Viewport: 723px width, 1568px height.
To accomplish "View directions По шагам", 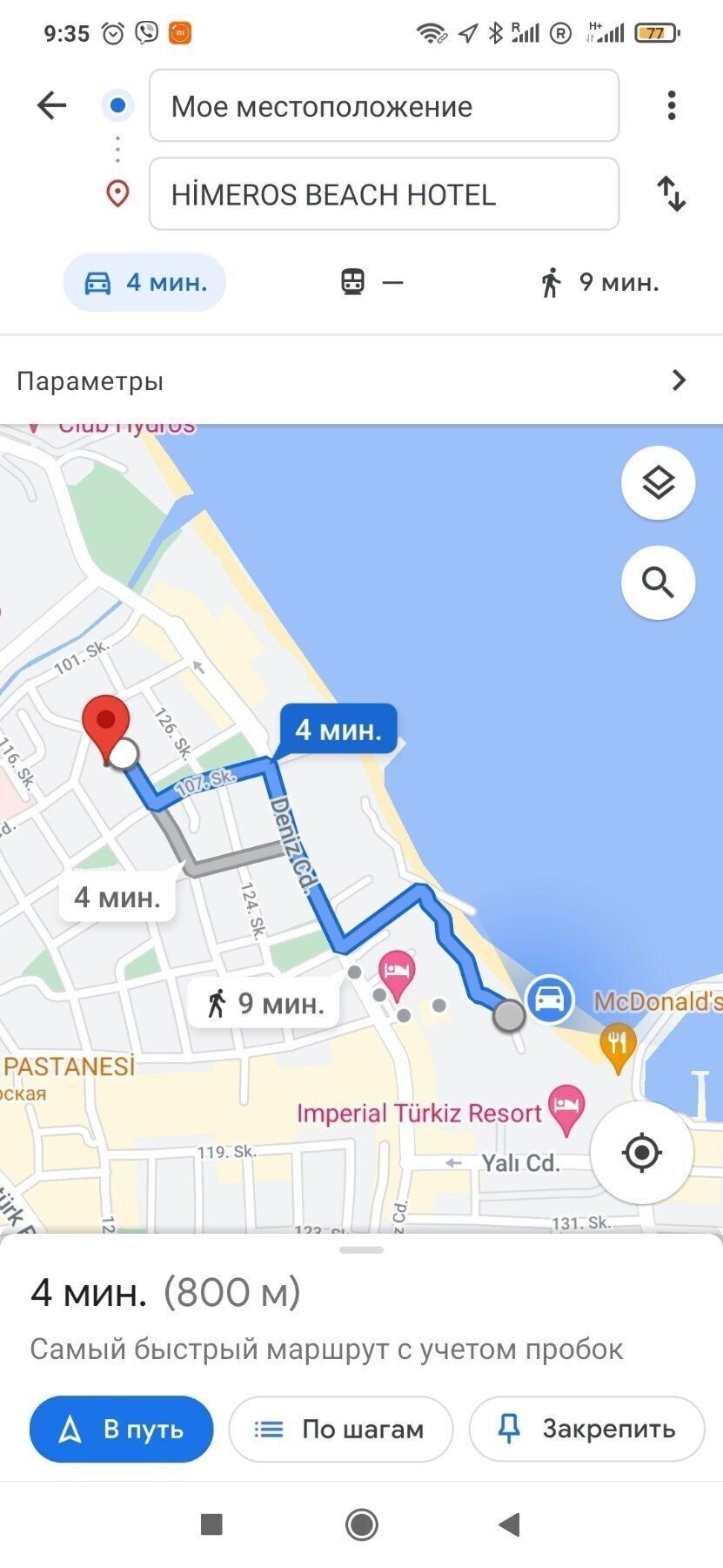I will (341, 1429).
